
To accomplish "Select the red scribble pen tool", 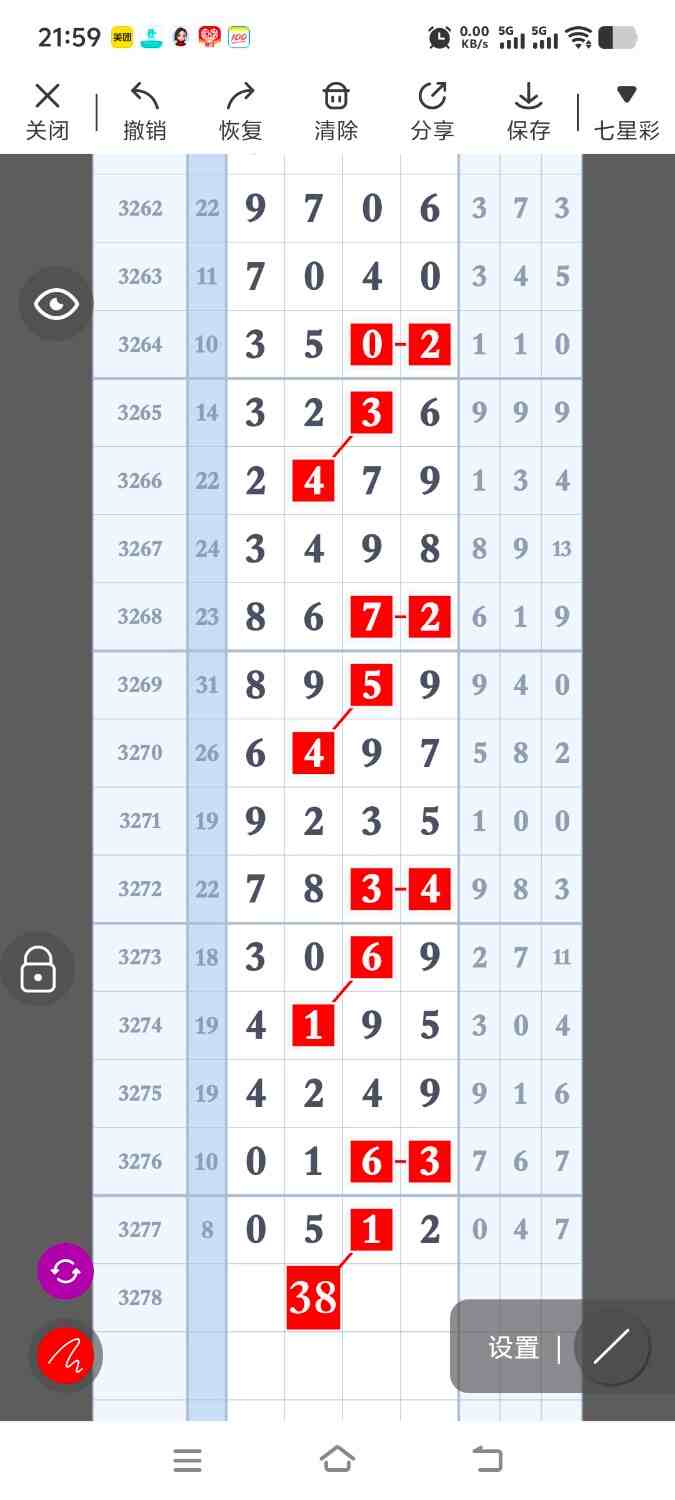I will coord(65,1356).
